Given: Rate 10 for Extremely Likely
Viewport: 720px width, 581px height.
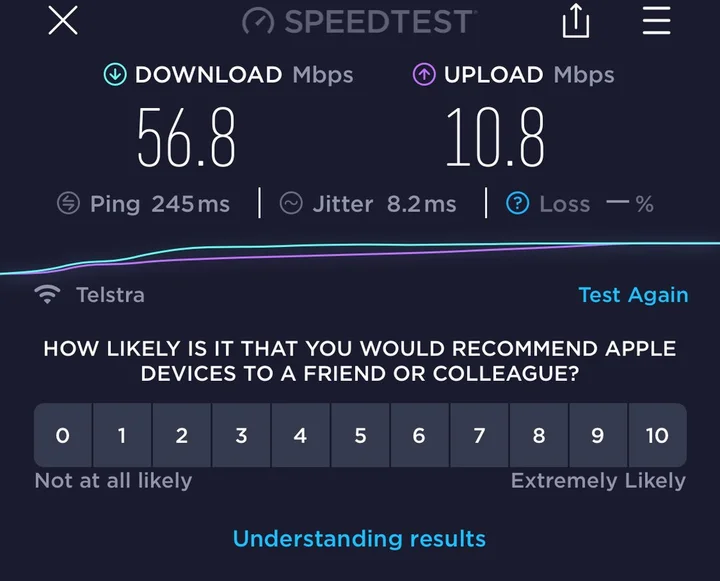Looking at the screenshot, I should tap(657, 435).
